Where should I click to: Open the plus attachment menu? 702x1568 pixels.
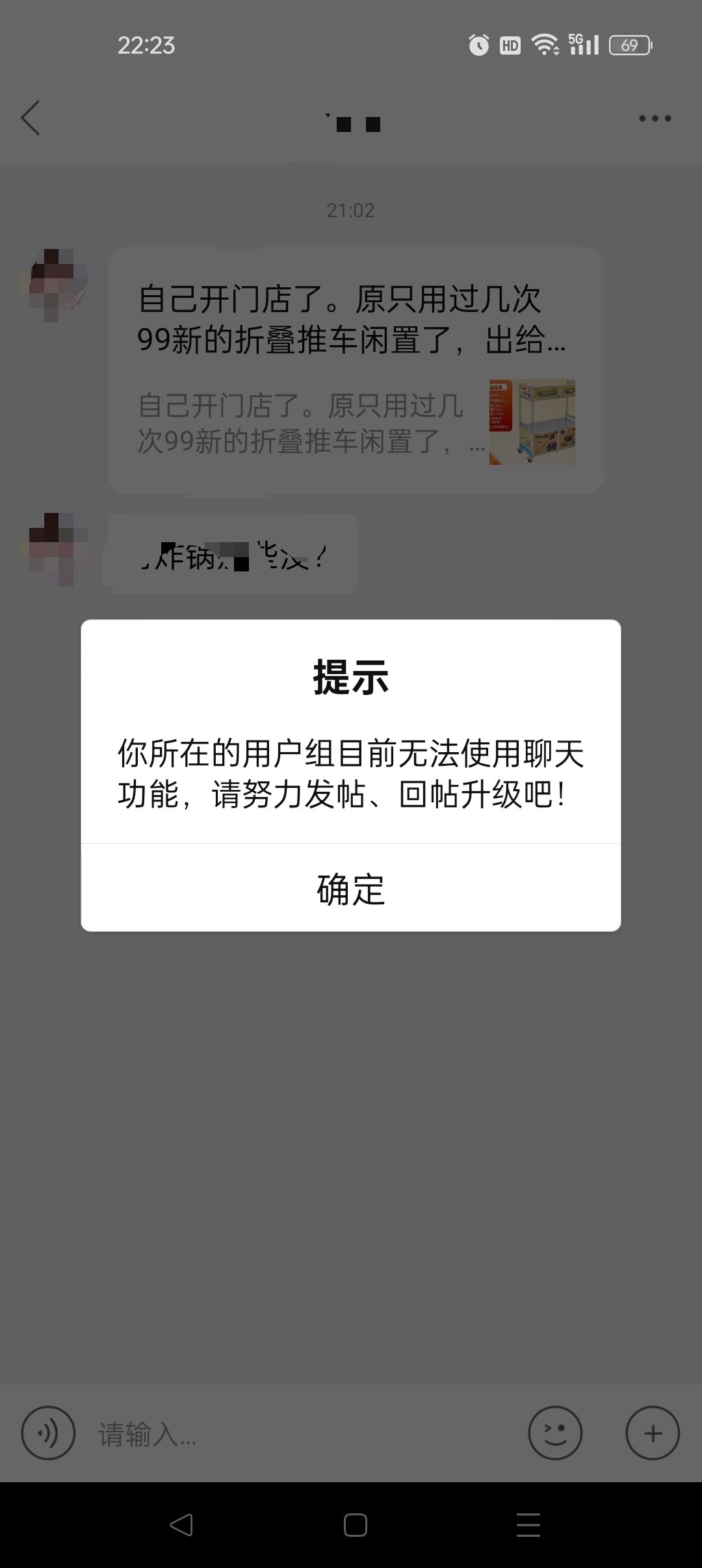click(652, 1433)
